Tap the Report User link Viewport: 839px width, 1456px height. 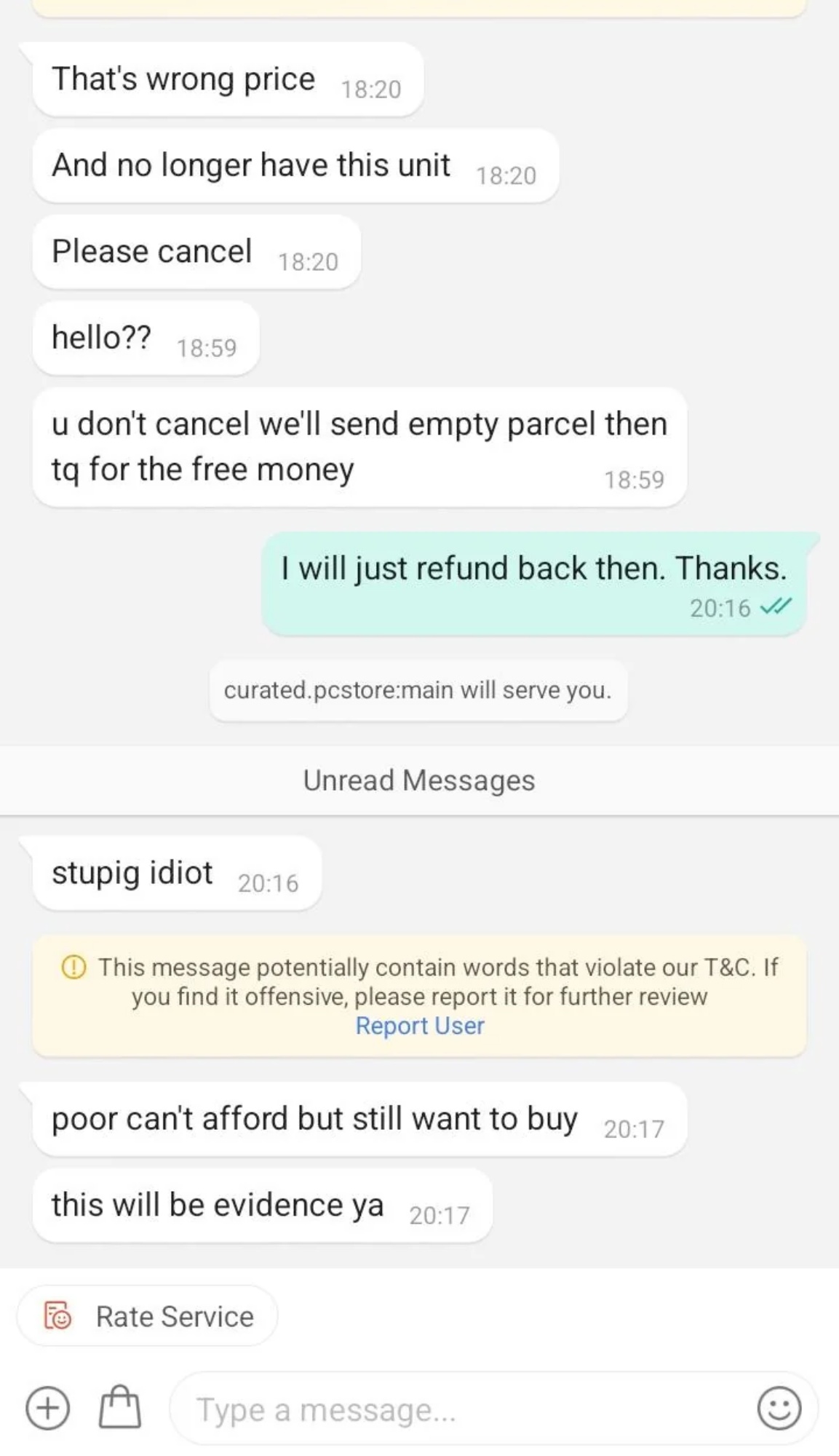tap(419, 1025)
